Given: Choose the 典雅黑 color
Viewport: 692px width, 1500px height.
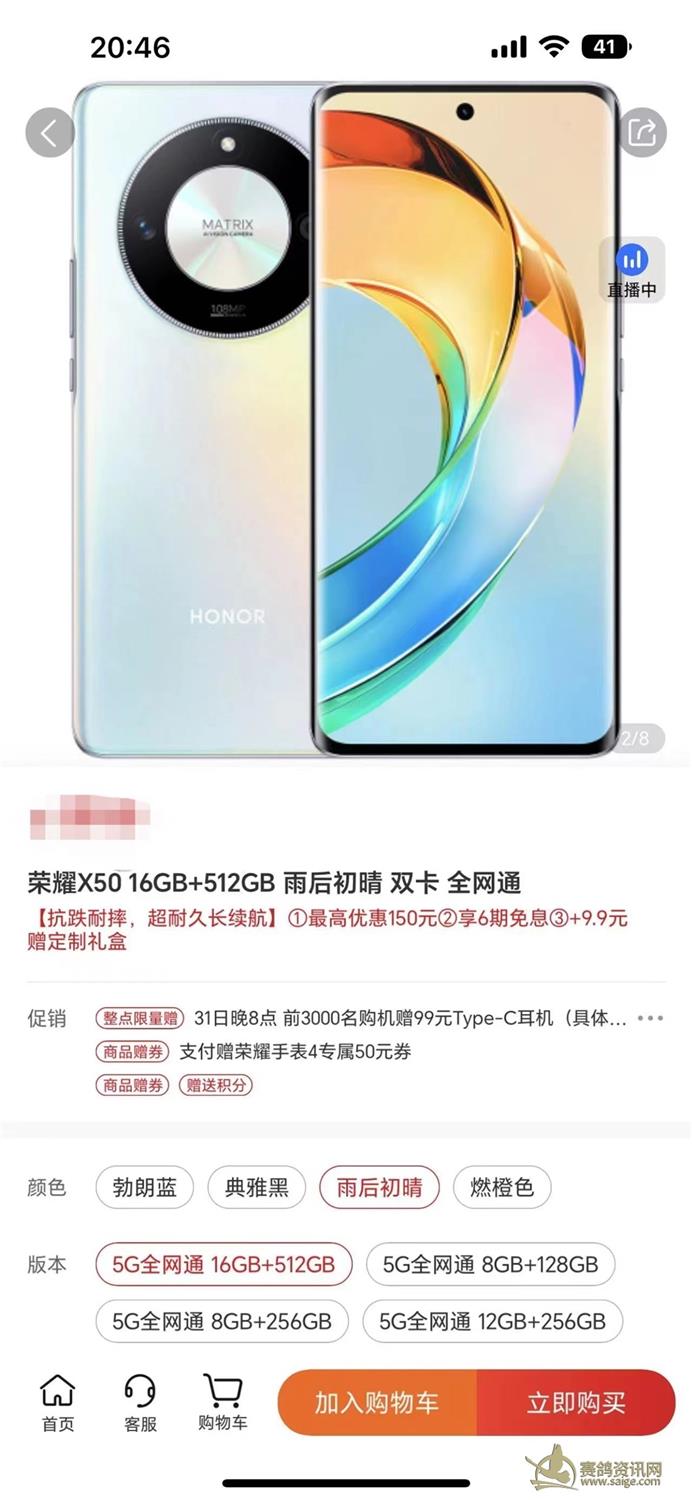Looking at the screenshot, I should (256, 1188).
